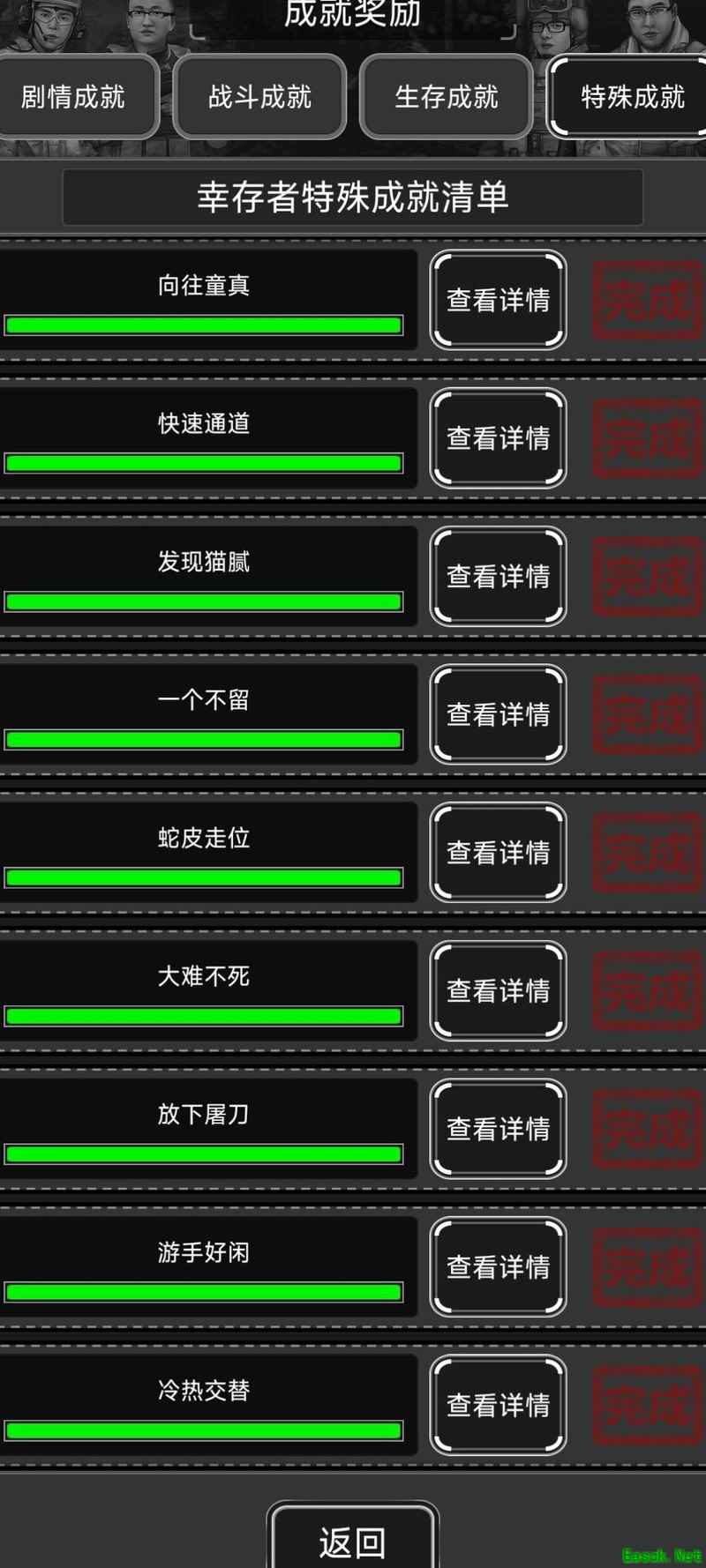Open the 生存成就 tab
The width and height of the screenshot is (706, 1568).
pos(447,96)
